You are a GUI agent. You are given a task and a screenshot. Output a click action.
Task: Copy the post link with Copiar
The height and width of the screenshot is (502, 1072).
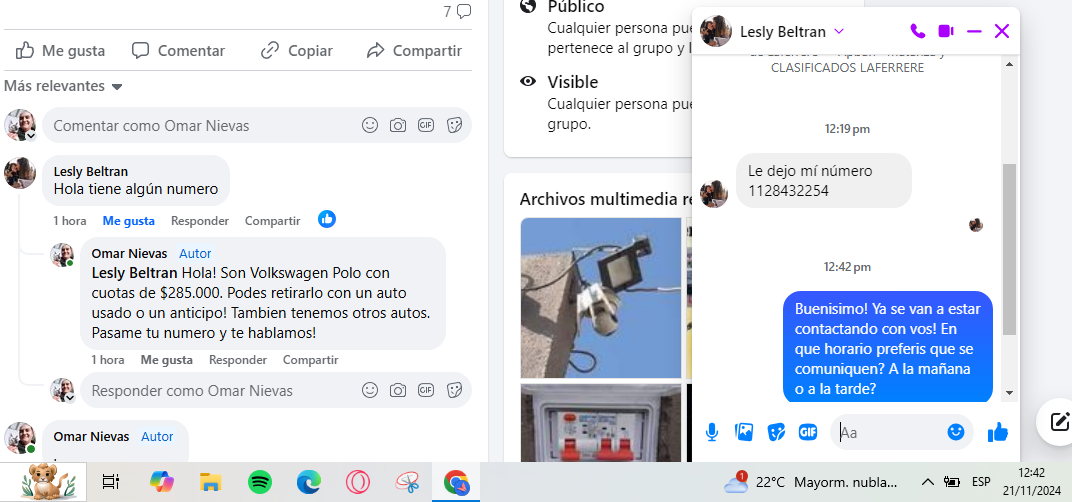[x=296, y=50]
